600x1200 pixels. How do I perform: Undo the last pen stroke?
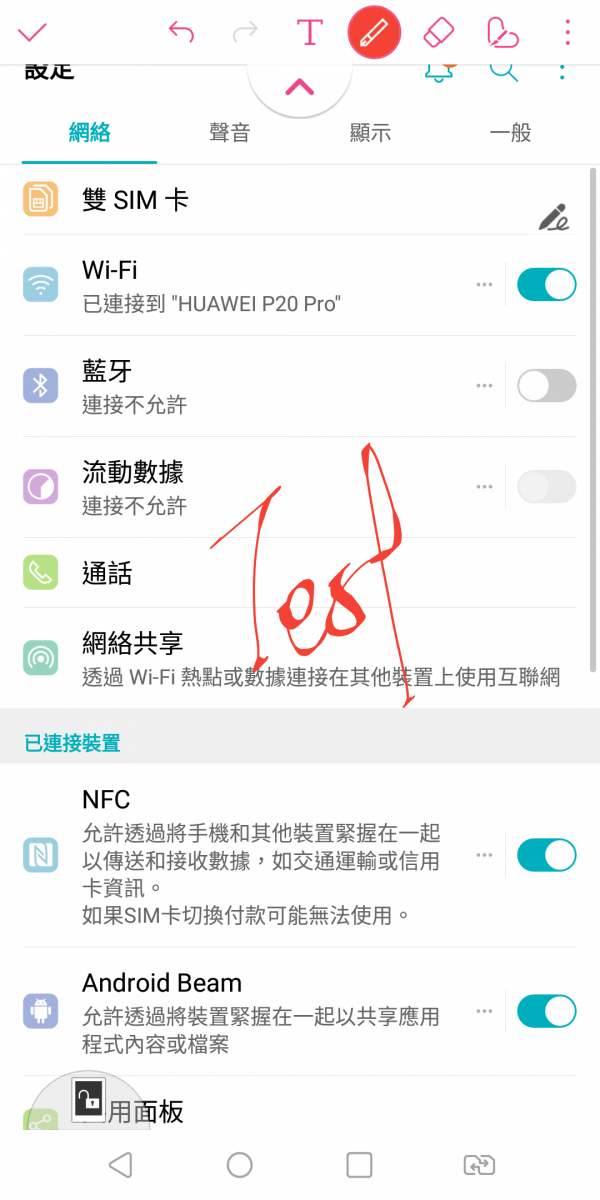(x=181, y=33)
